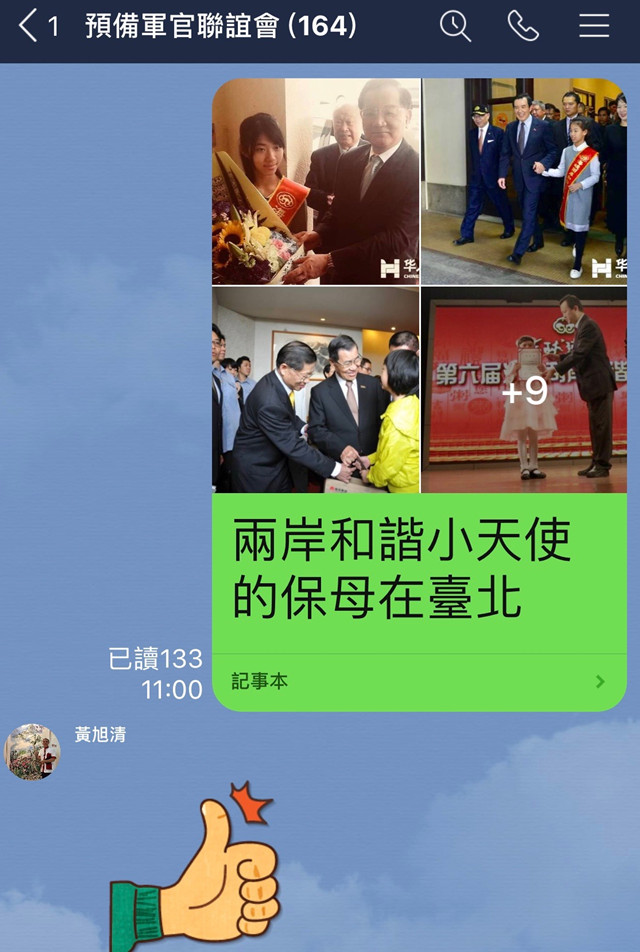Open the 兩岸和諧小天使 note card

click(419, 570)
